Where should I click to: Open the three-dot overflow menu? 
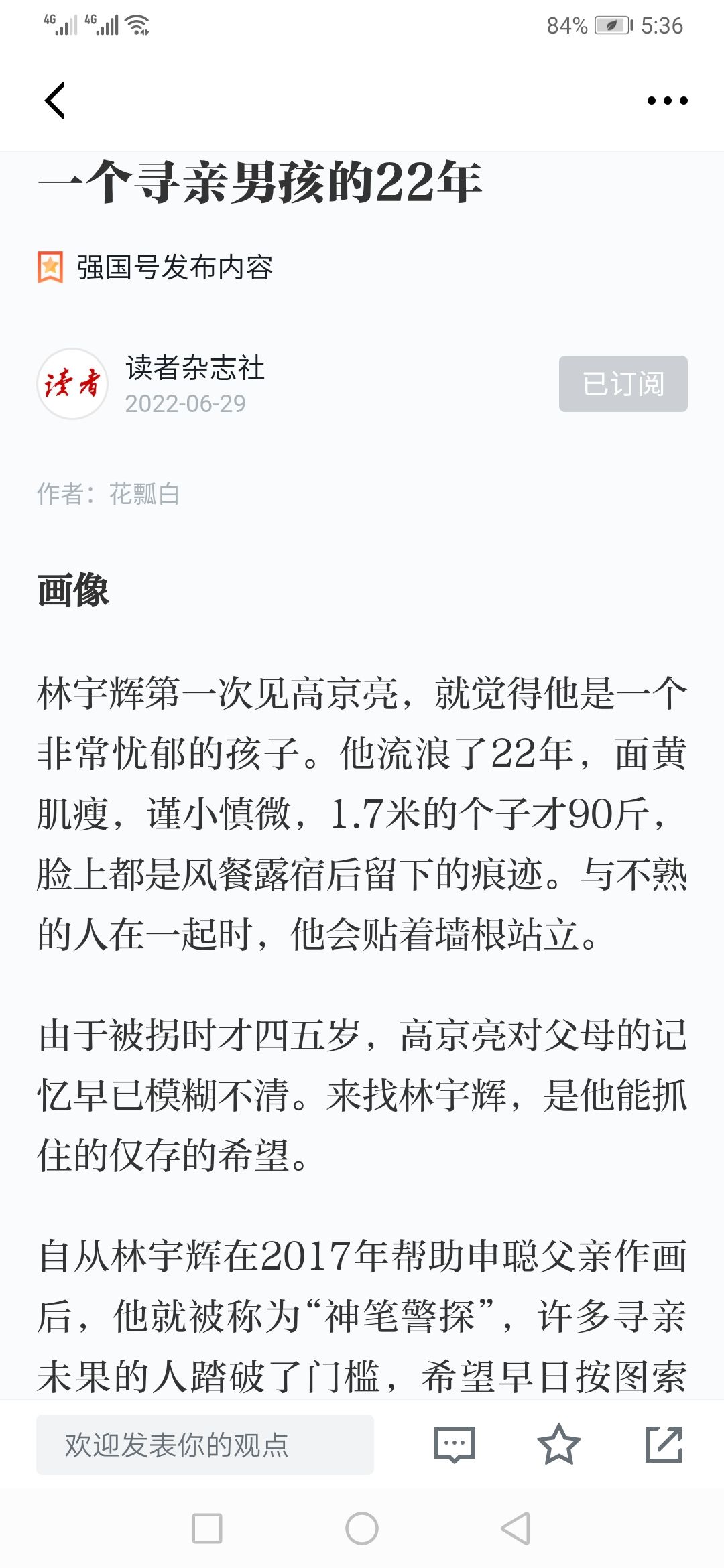[x=667, y=101]
